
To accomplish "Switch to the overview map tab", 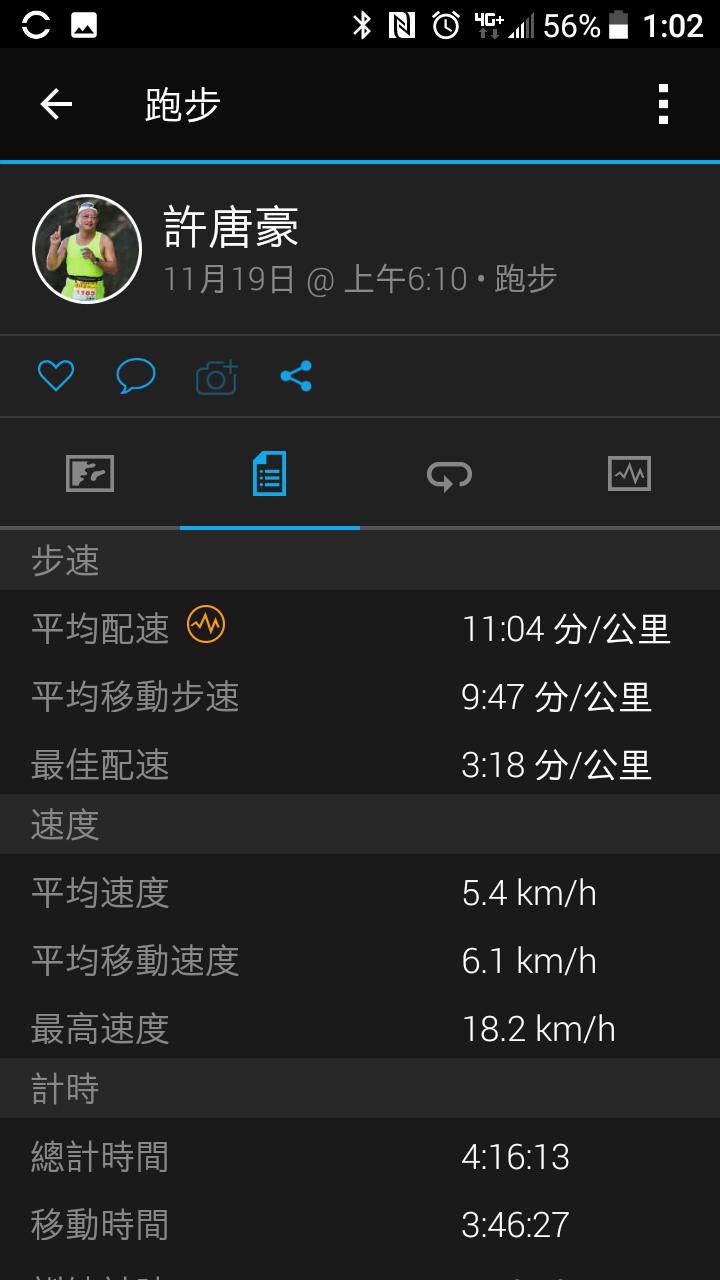I will (90, 473).
